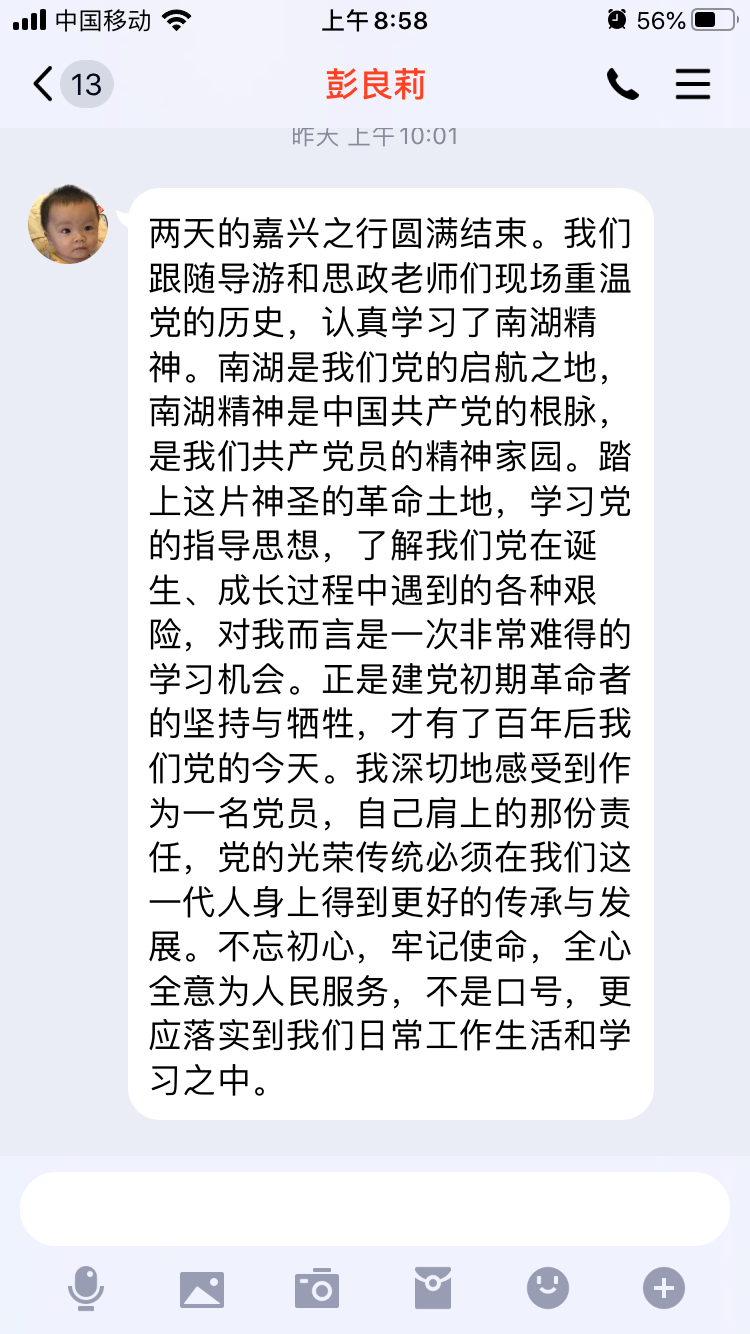This screenshot has height=1334, width=750.
Task: Record a voice message with microphone
Action: (x=86, y=1287)
